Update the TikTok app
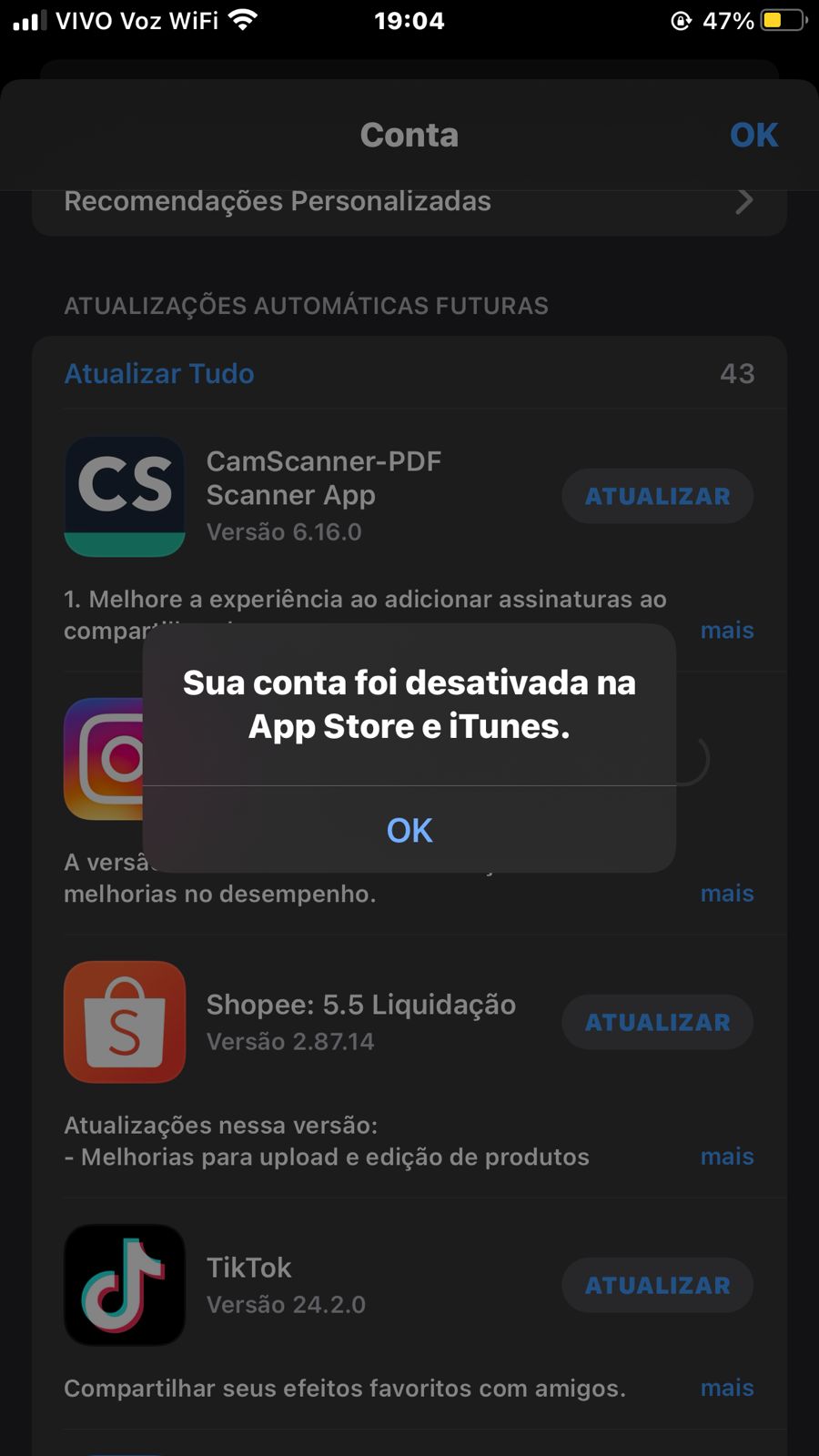This screenshot has height=1456, width=819. (657, 1285)
